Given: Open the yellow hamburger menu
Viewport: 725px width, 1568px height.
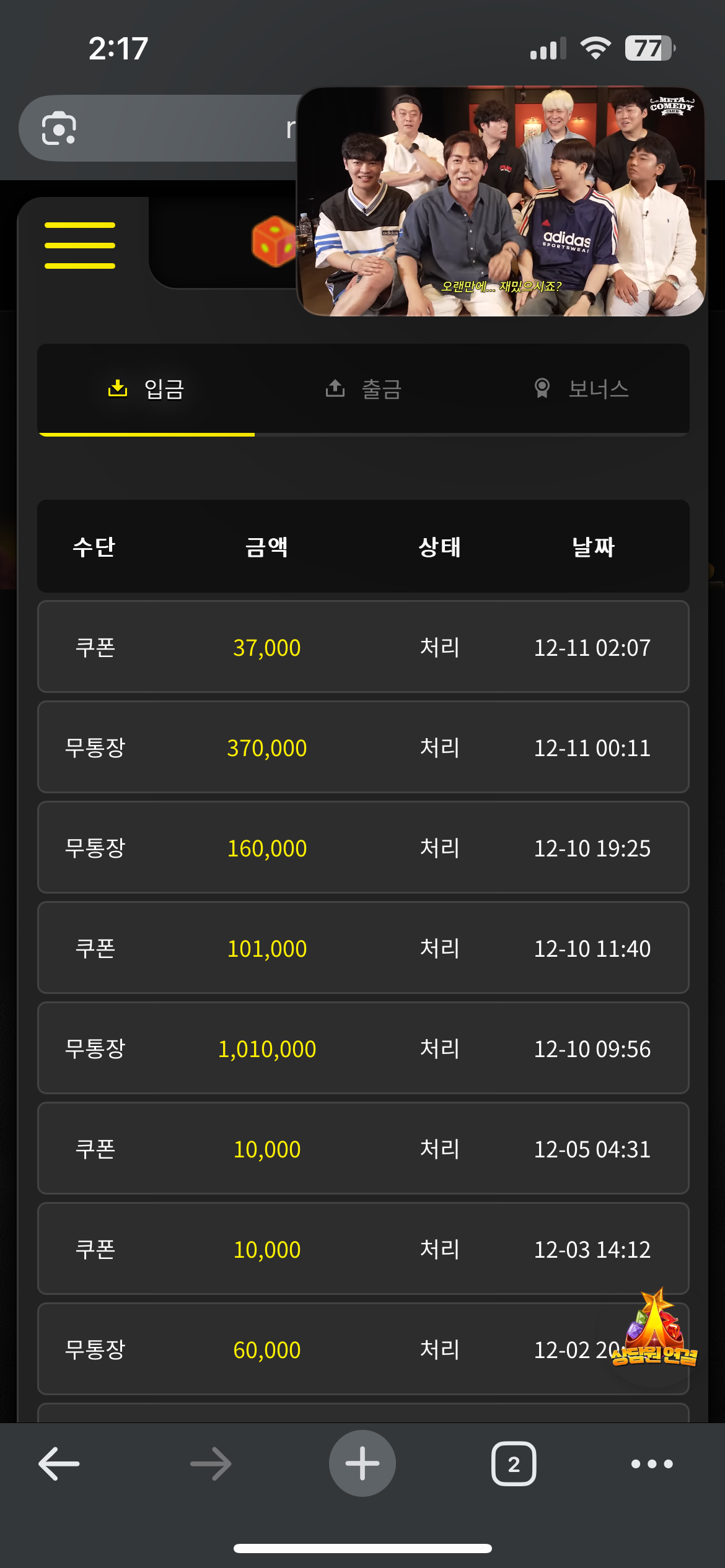Looking at the screenshot, I should tap(80, 245).
